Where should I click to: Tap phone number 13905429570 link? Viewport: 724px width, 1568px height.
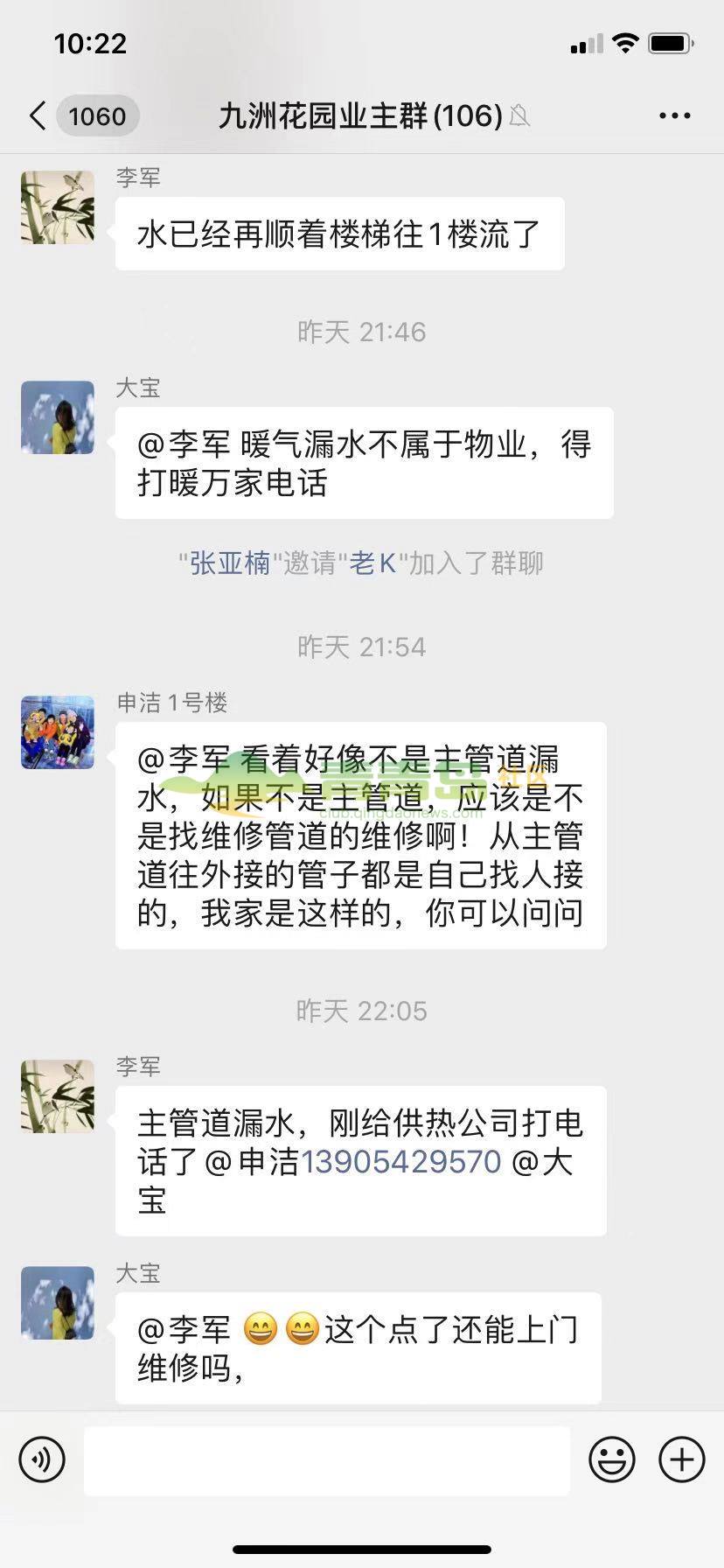pyautogui.click(x=400, y=1162)
